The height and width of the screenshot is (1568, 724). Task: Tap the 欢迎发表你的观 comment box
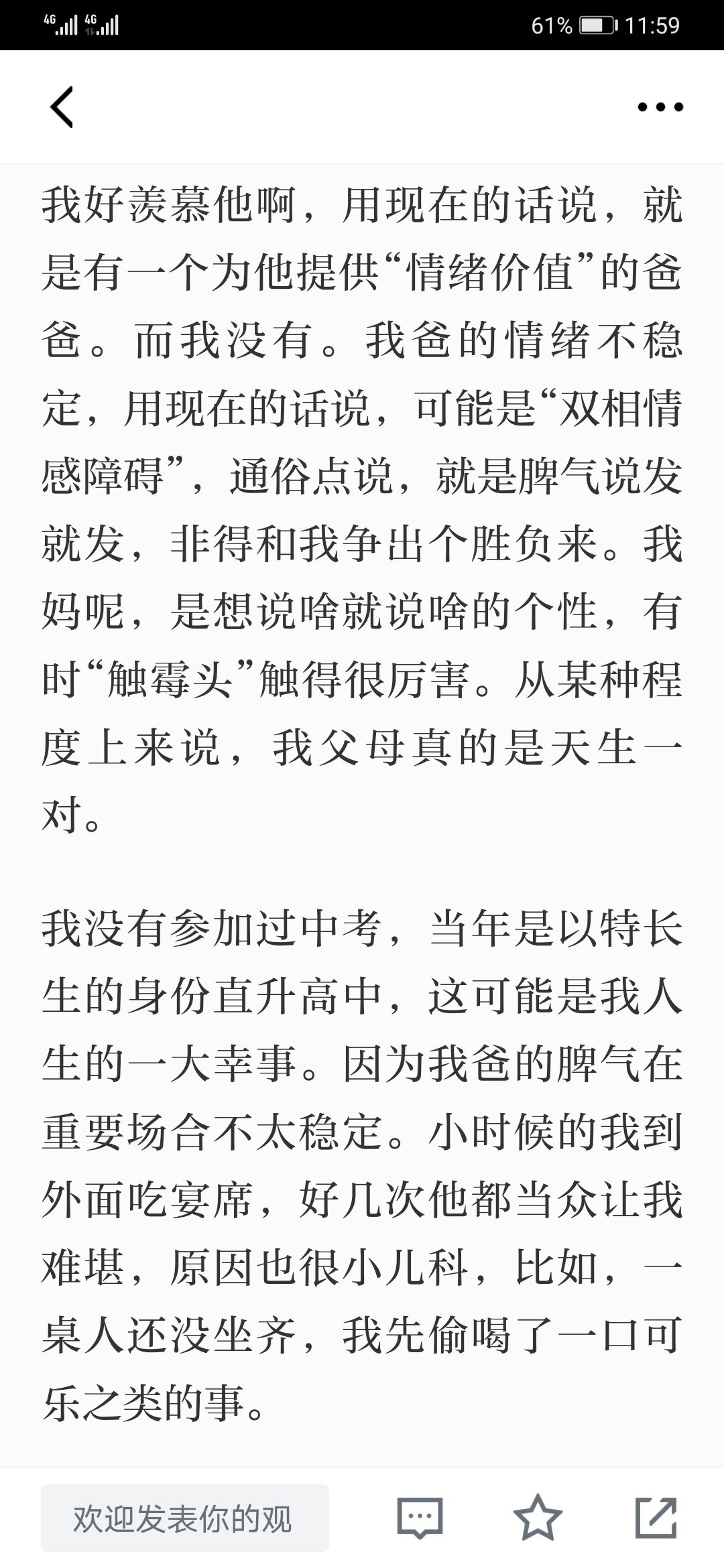click(x=185, y=1518)
